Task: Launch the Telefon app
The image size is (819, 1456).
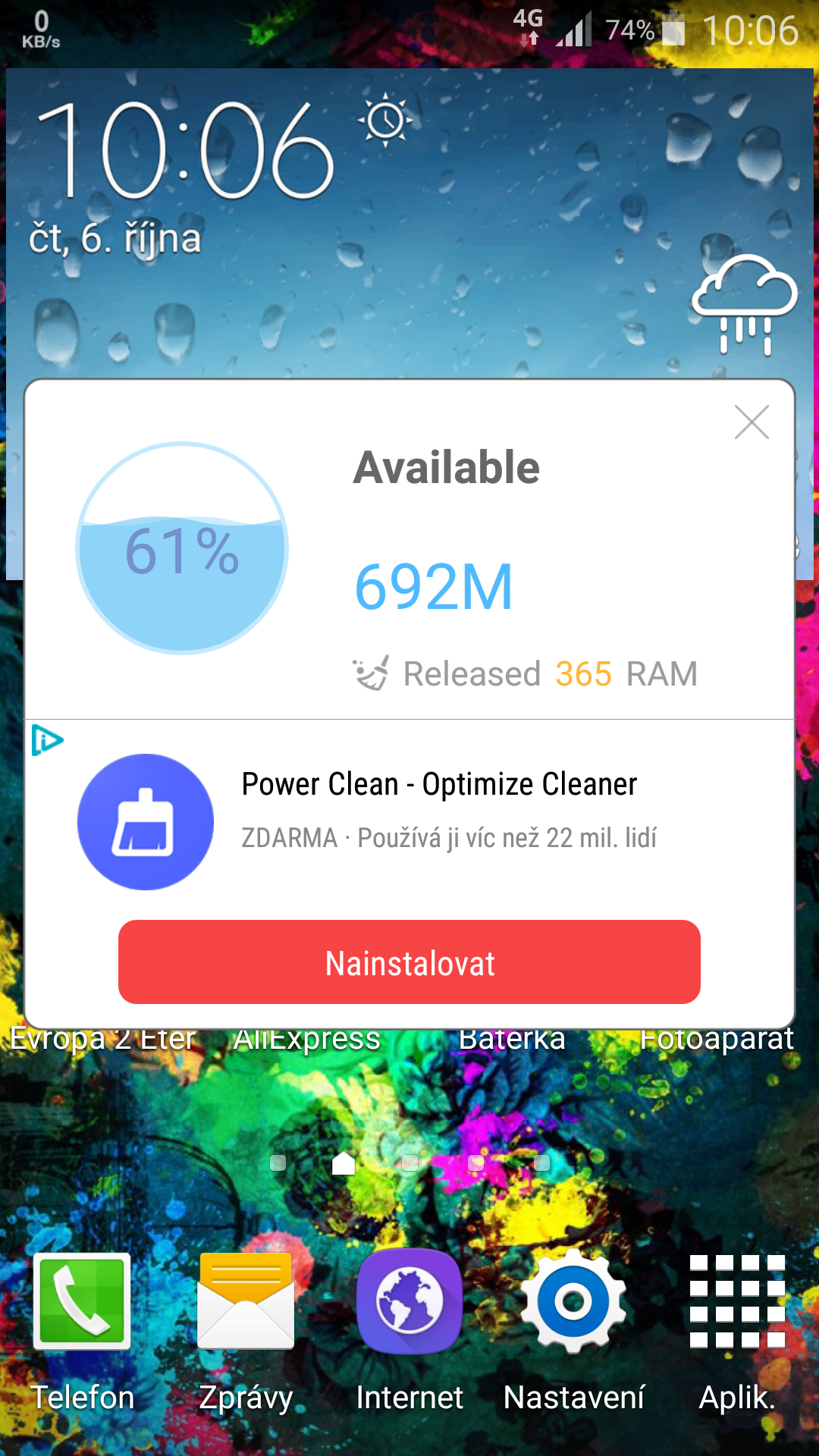Action: [x=82, y=1301]
